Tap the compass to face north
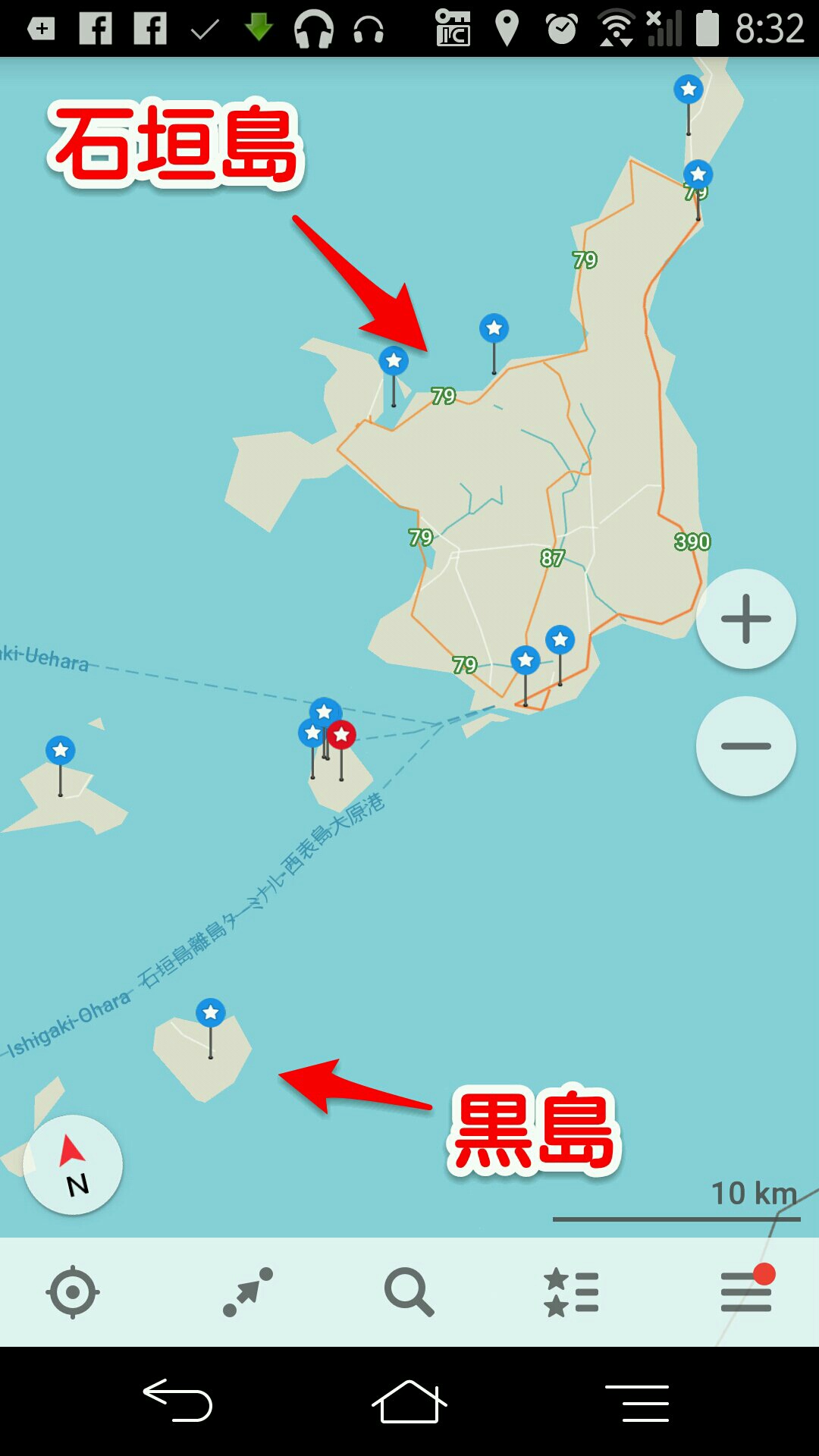Image resolution: width=819 pixels, height=1456 pixels. pos(73,1165)
